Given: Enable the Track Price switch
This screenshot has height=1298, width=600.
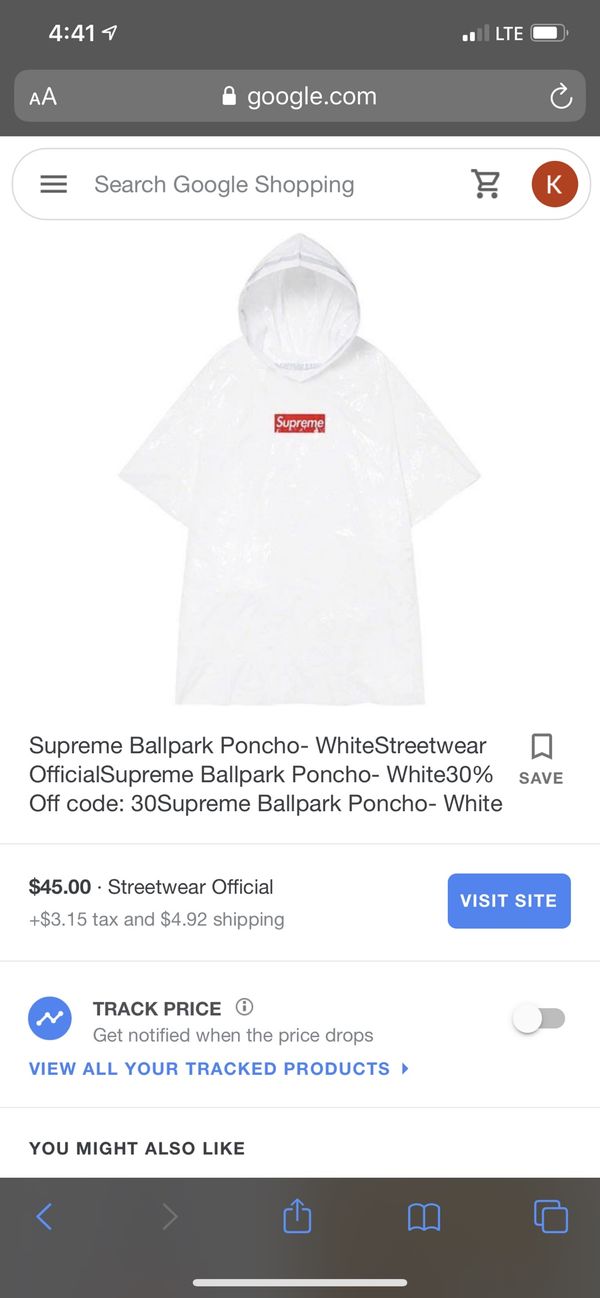Looking at the screenshot, I should (x=539, y=1019).
